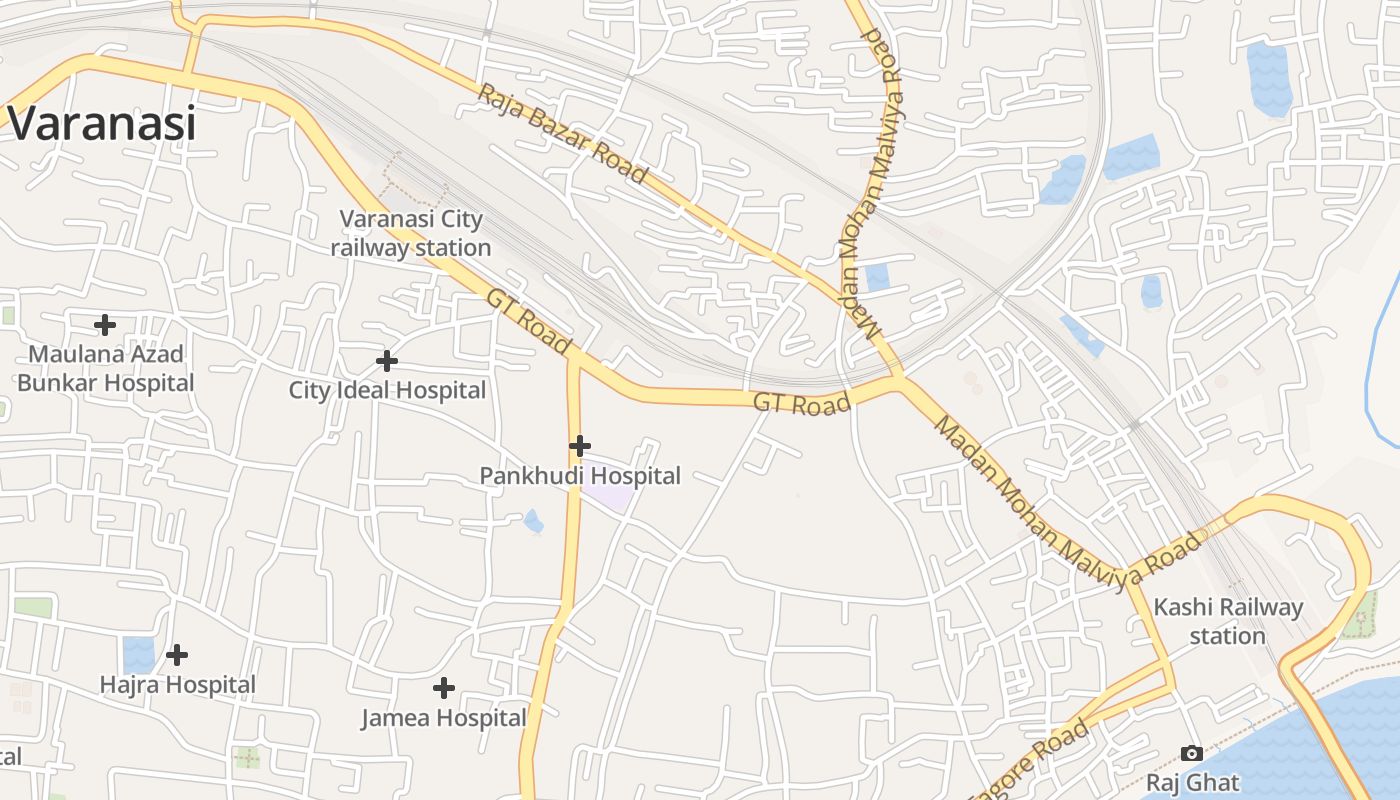Select the Pankhudi Hospital marker
This screenshot has height=800, width=1400.
click(x=579, y=446)
